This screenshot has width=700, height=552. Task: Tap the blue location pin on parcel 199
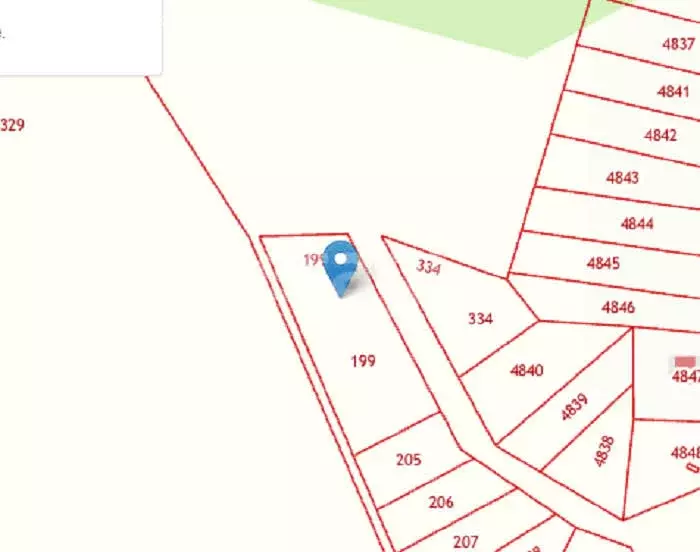tap(341, 264)
